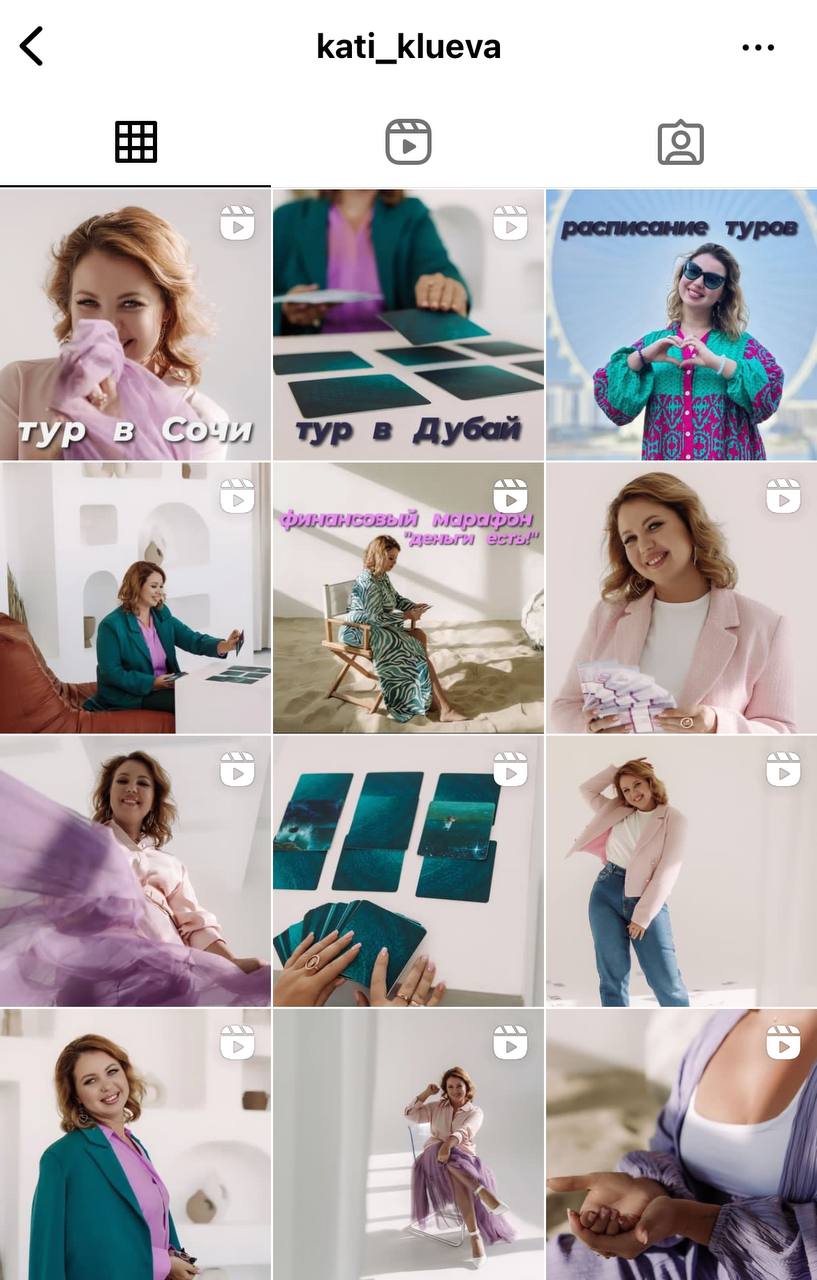Switch to the tagged photos tab
Viewport: 817px width, 1280px height.
pos(680,143)
